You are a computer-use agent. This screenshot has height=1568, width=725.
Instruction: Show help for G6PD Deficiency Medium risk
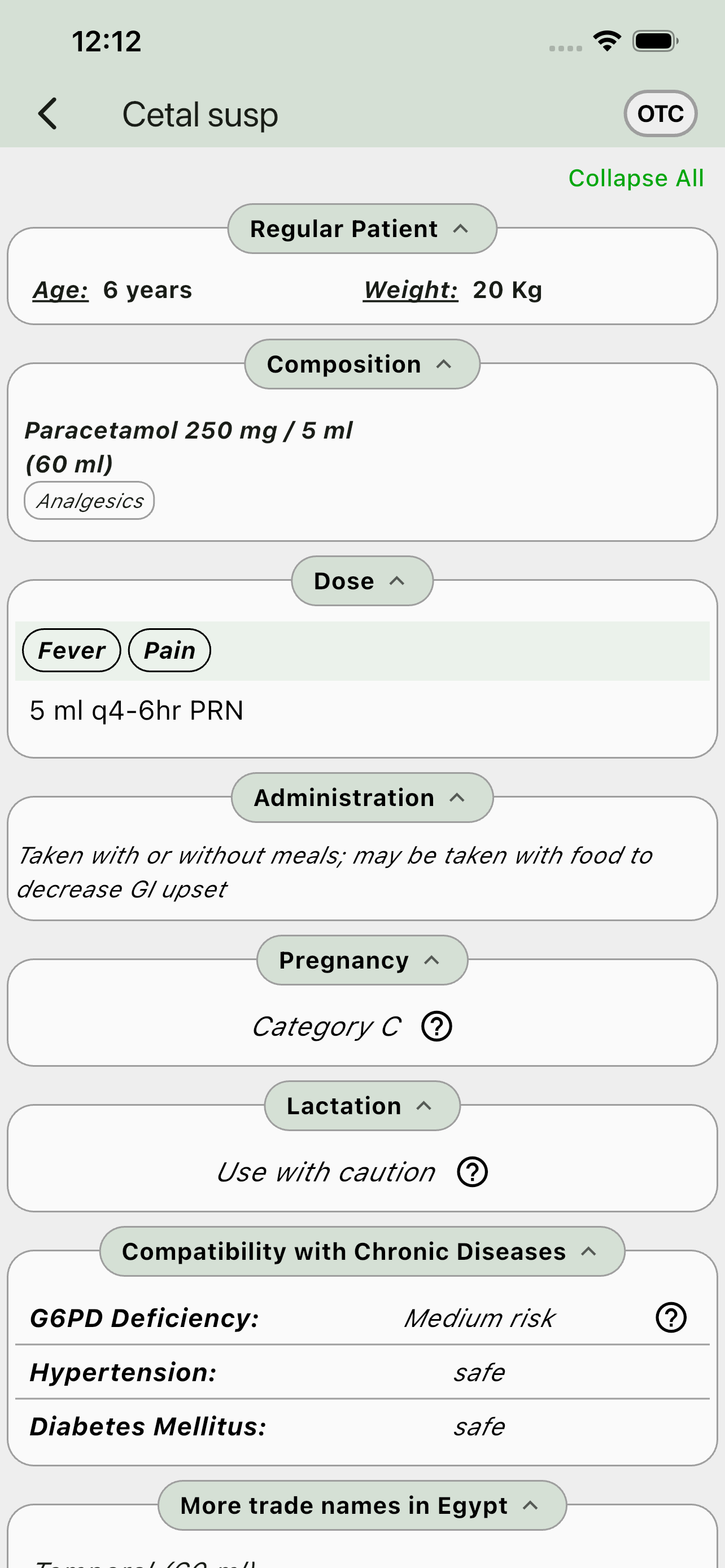pos(671,1319)
